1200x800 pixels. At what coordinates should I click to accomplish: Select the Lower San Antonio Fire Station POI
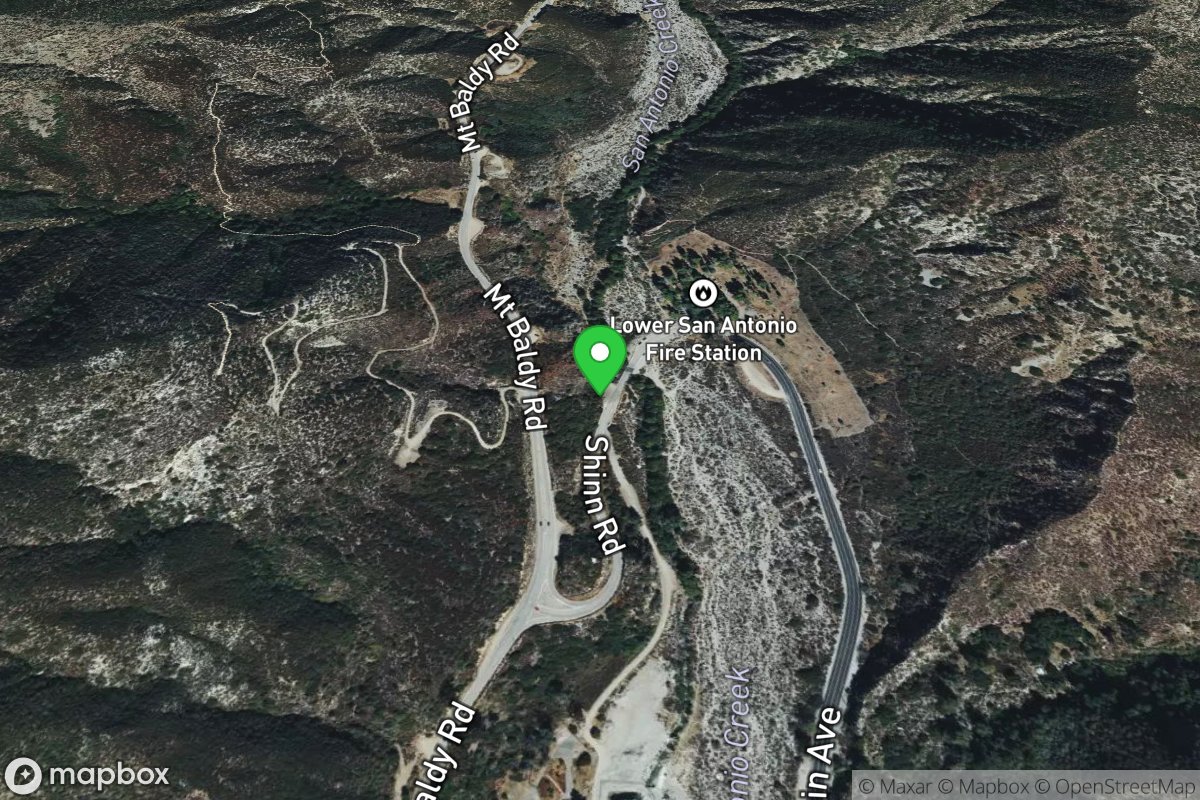point(703,293)
